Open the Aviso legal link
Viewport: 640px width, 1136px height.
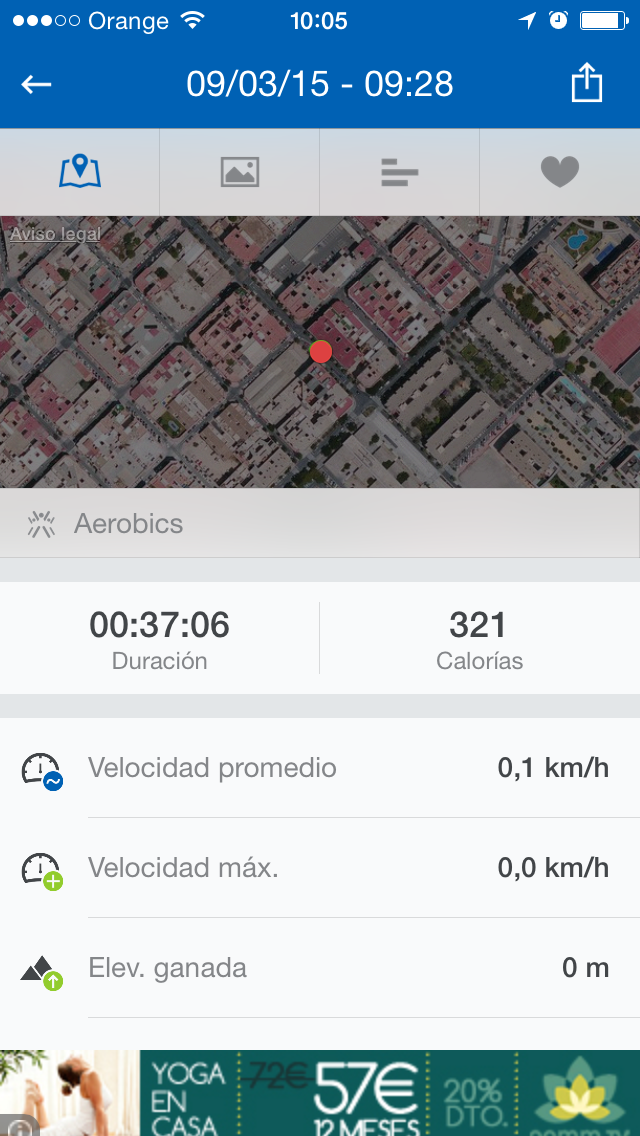(55, 234)
